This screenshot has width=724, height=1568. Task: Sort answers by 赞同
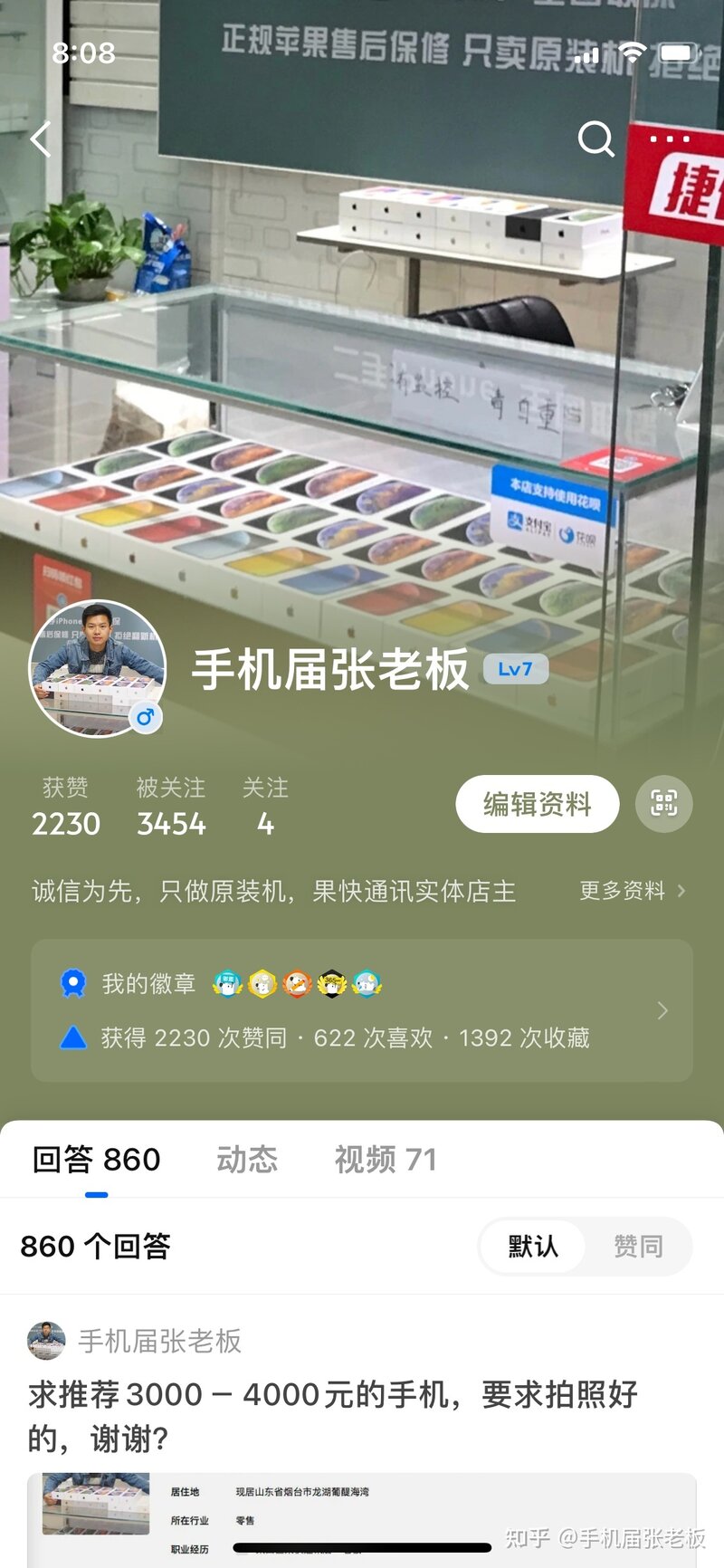pos(638,1247)
